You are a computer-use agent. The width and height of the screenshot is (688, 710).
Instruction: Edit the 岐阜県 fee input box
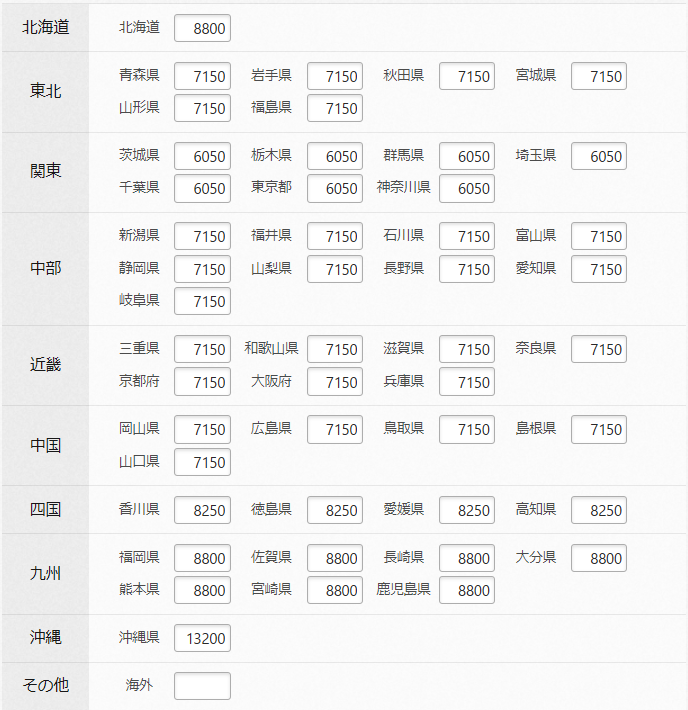(x=202, y=301)
